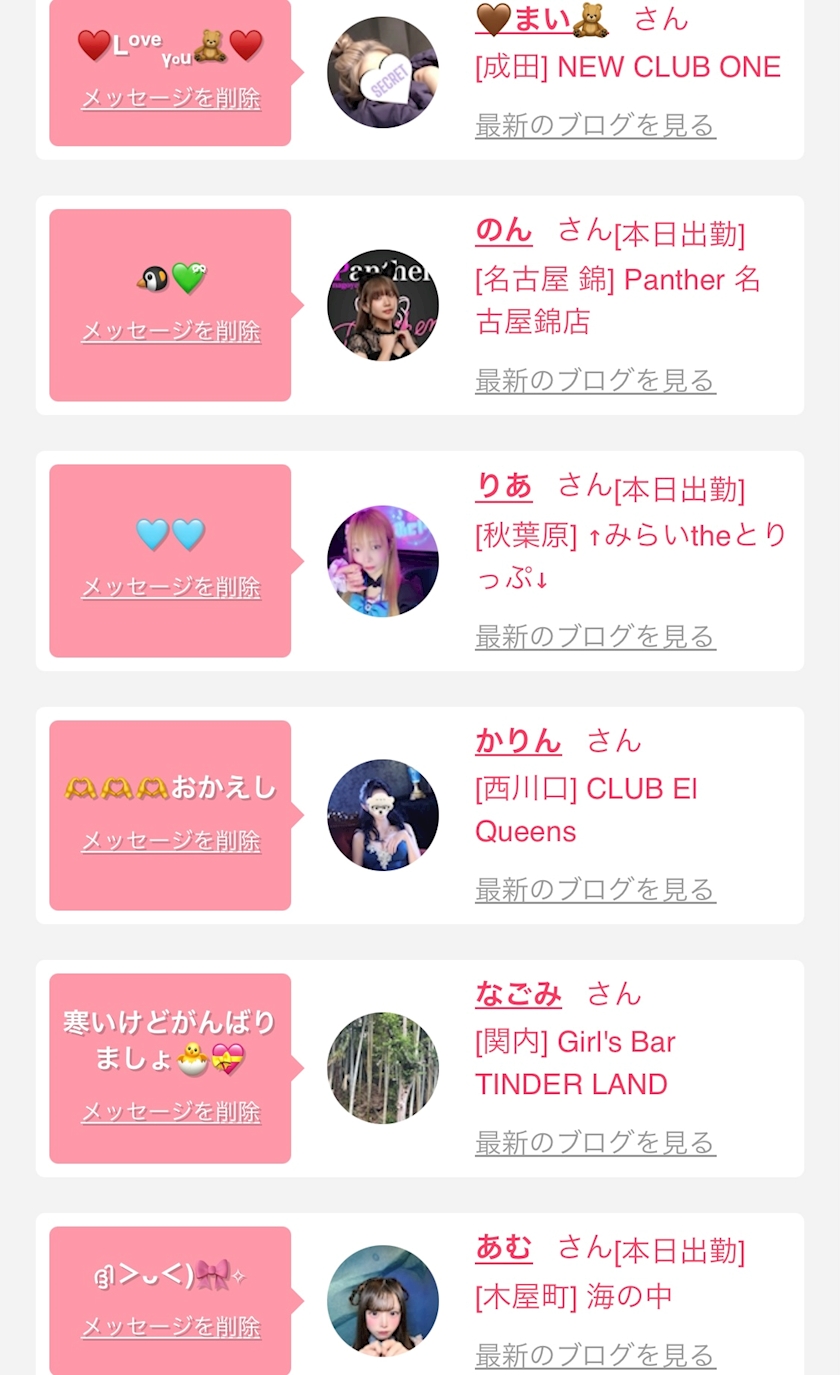Tap のん's profile photo

383,305
